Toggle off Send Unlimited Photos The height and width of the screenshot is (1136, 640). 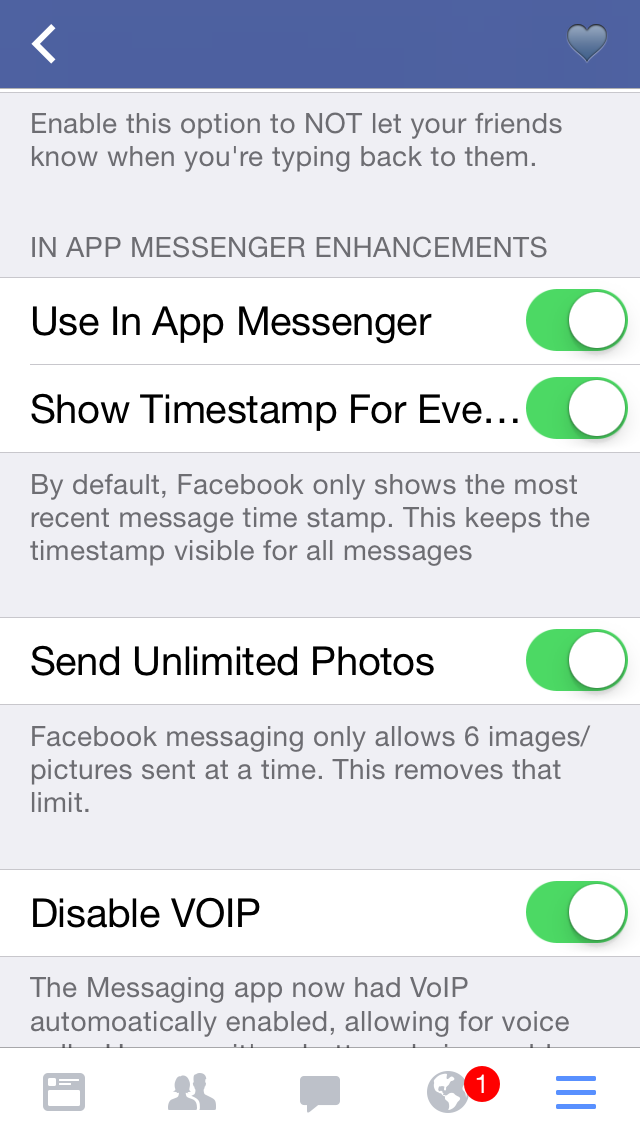pyautogui.click(x=577, y=660)
